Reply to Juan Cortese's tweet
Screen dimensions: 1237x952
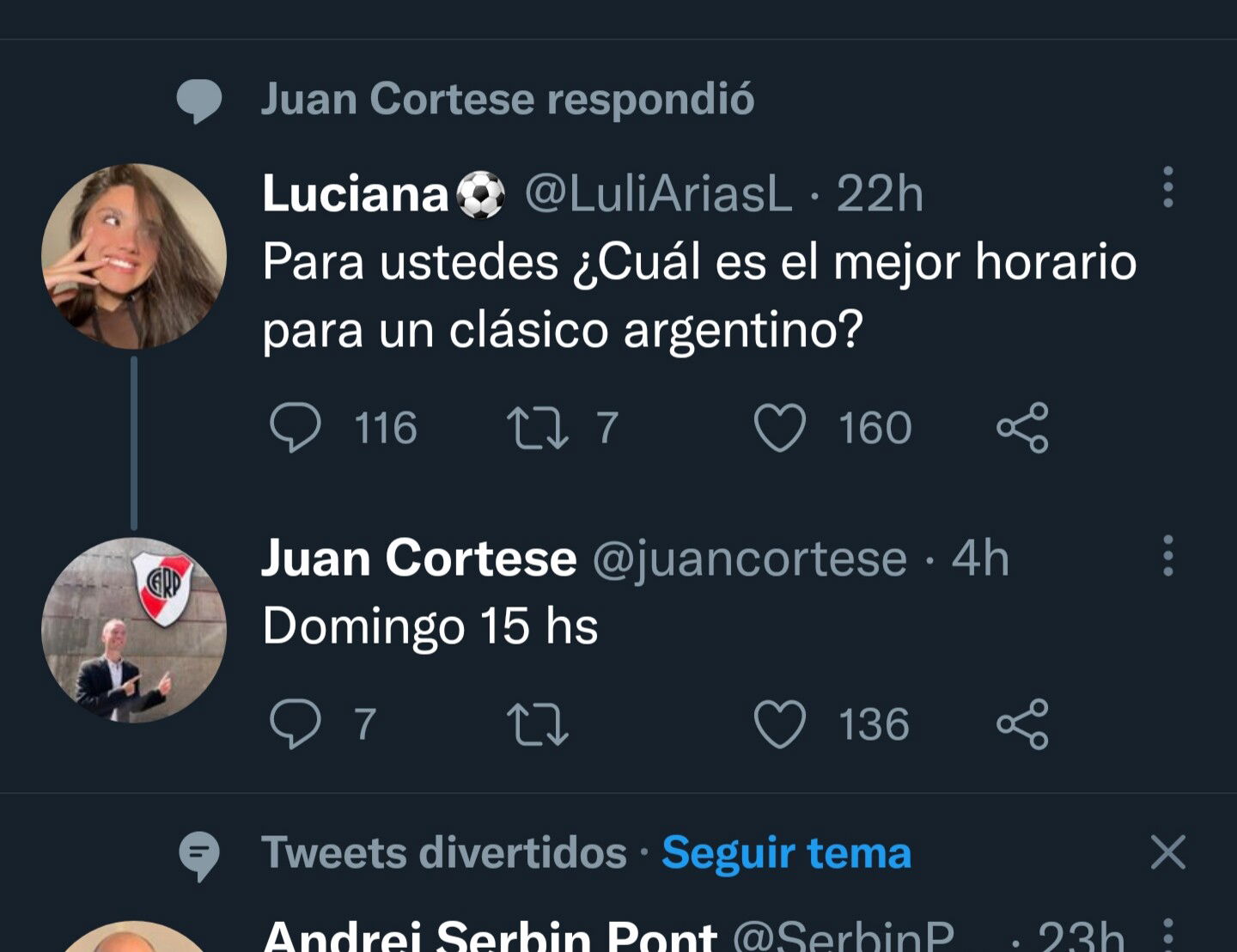296,723
